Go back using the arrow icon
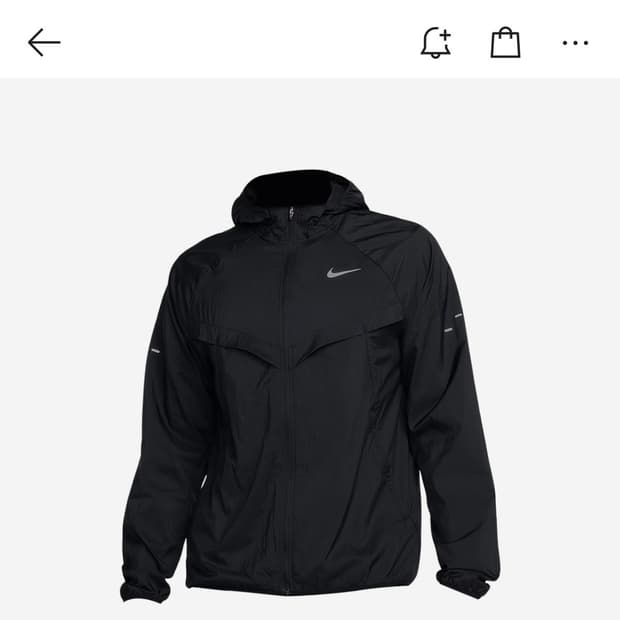The height and width of the screenshot is (620, 620). coord(44,42)
